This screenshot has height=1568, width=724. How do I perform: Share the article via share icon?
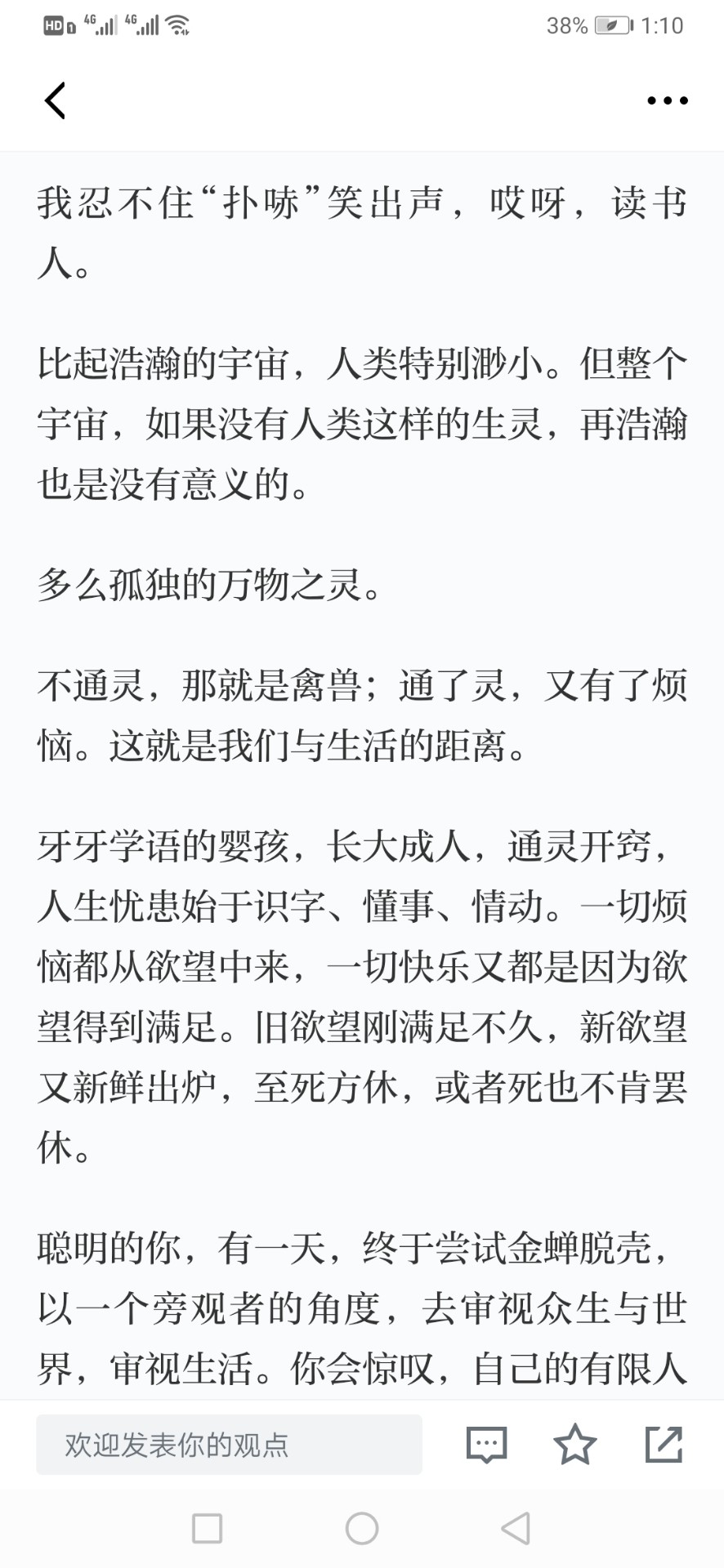click(664, 1444)
